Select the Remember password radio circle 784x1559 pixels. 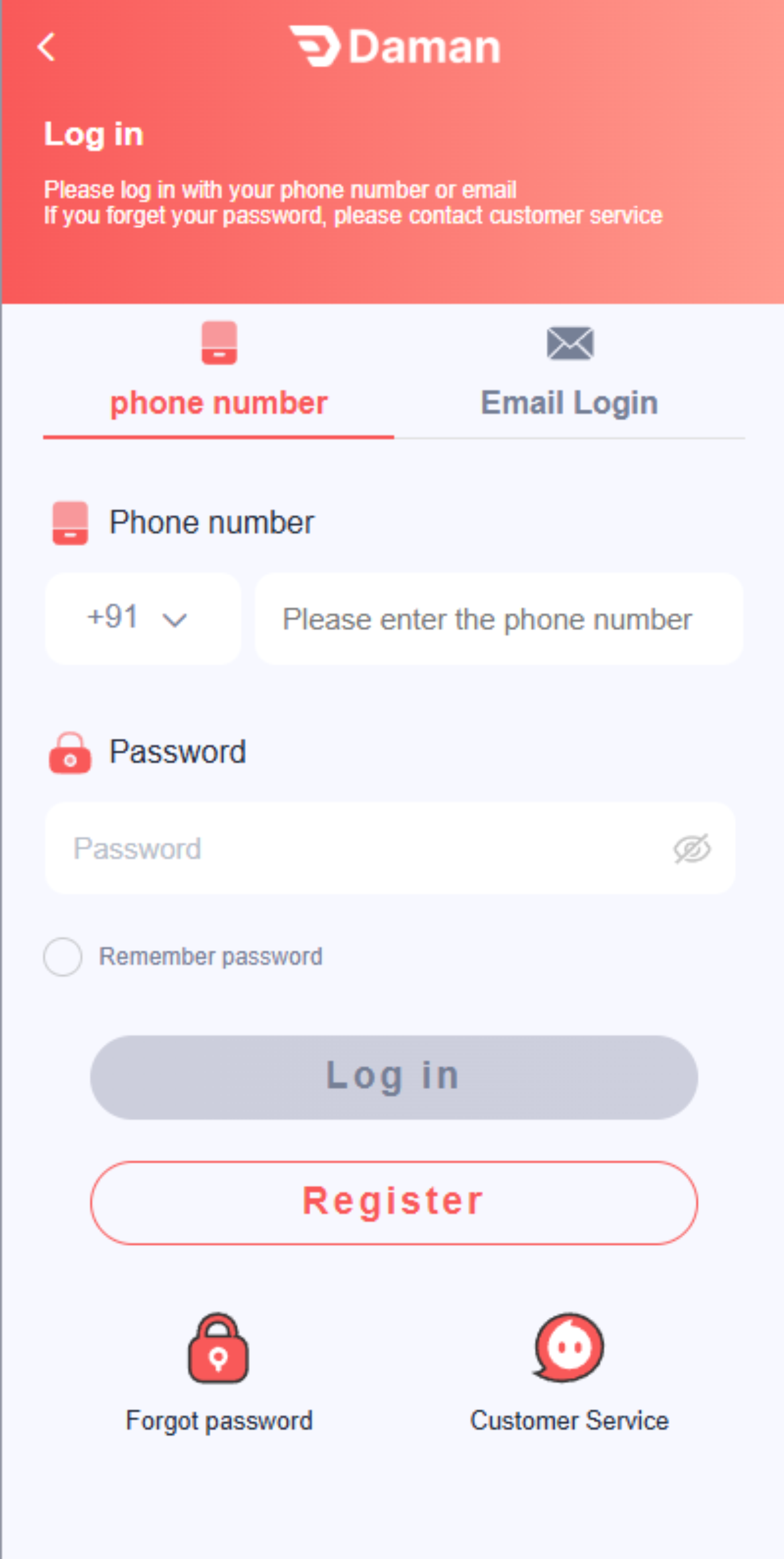62,956
